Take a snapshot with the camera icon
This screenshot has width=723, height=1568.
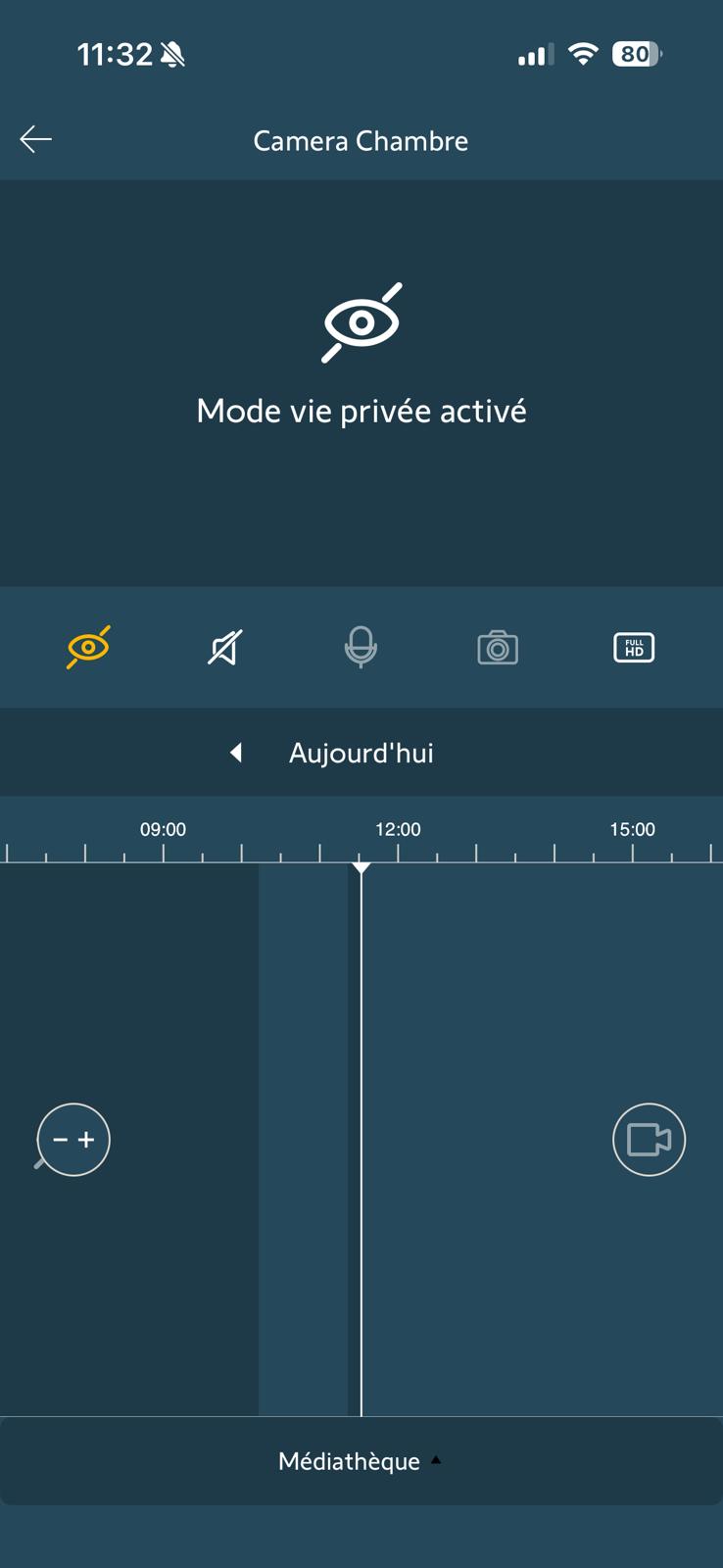(498, 648)
